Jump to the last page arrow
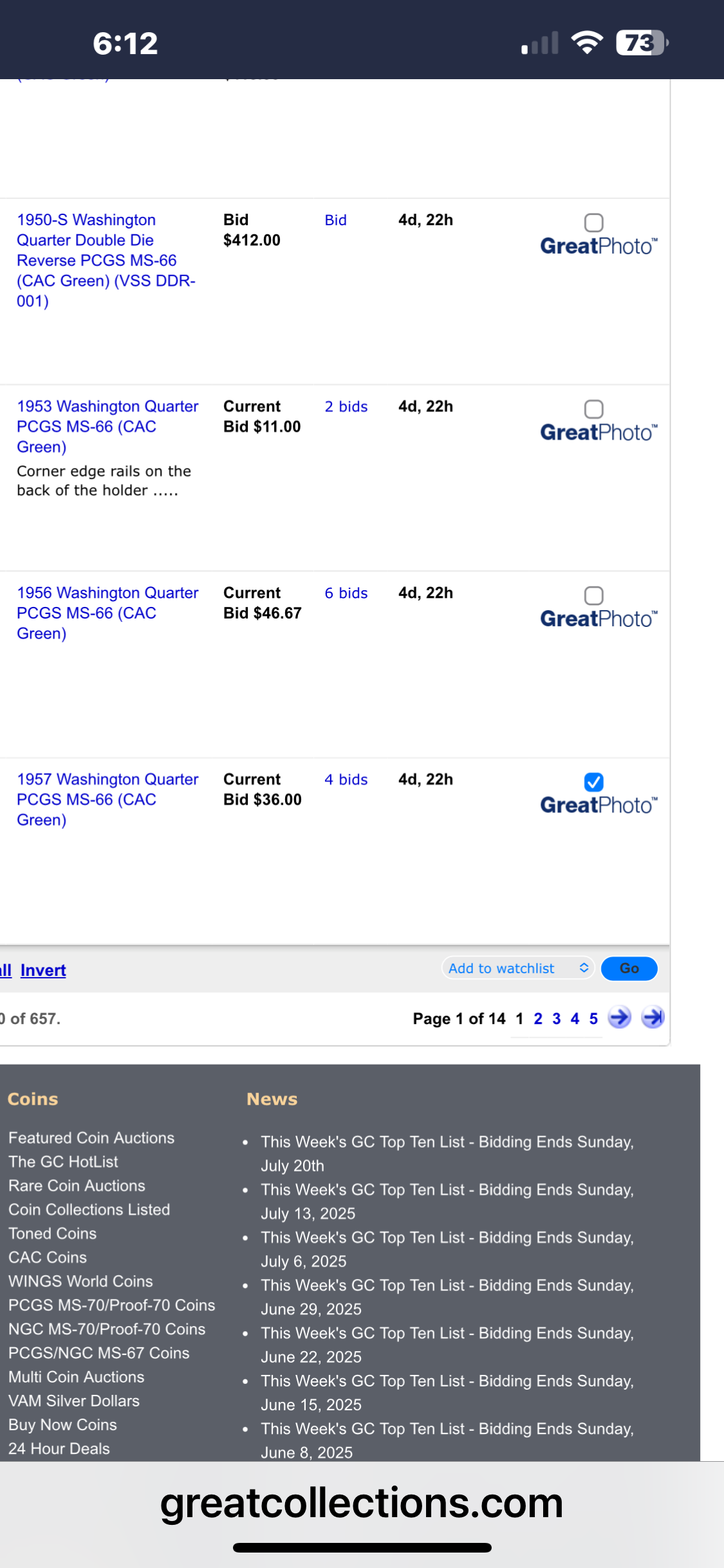The width and height of the screenshot is (724, 1568). (653, 1017)
